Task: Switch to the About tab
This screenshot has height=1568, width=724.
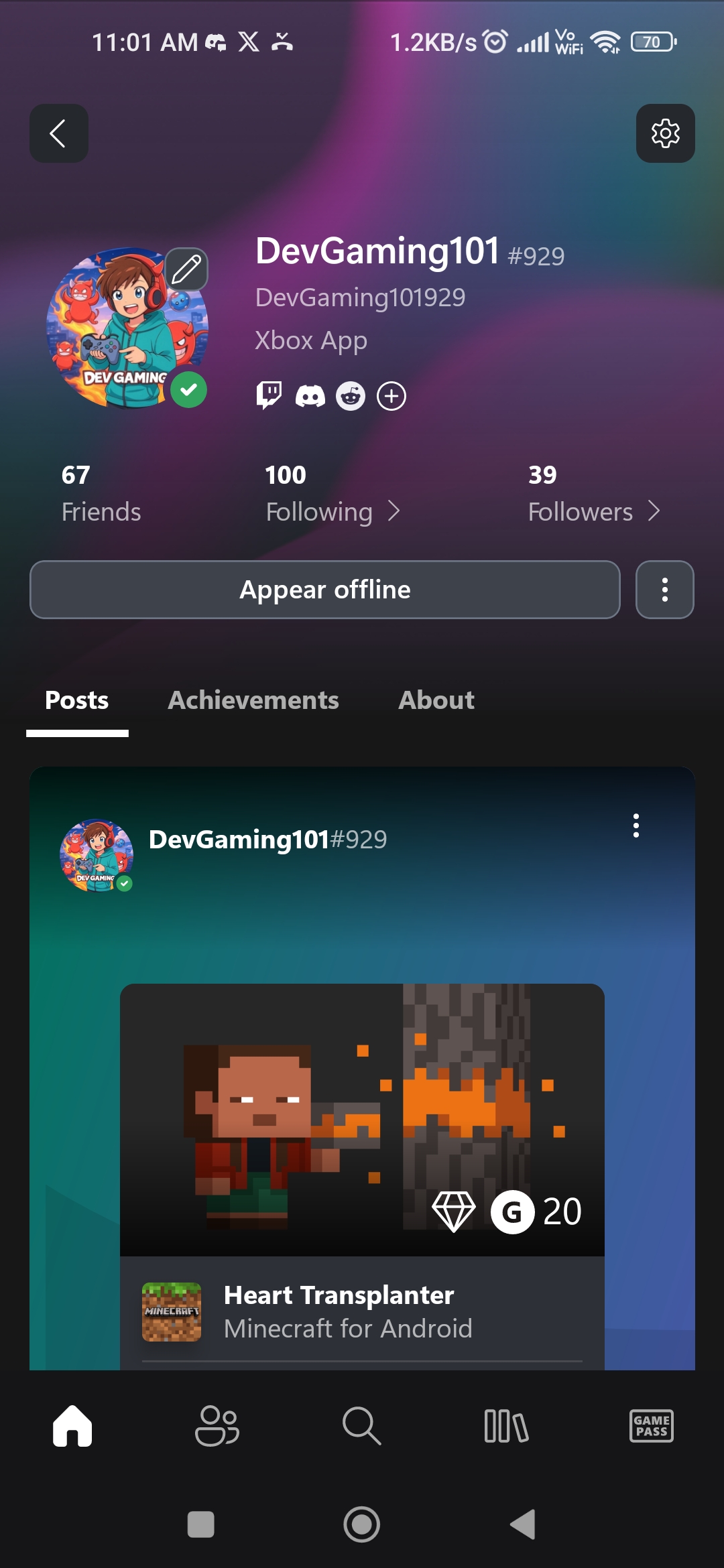Action: [x=436, y=700]
